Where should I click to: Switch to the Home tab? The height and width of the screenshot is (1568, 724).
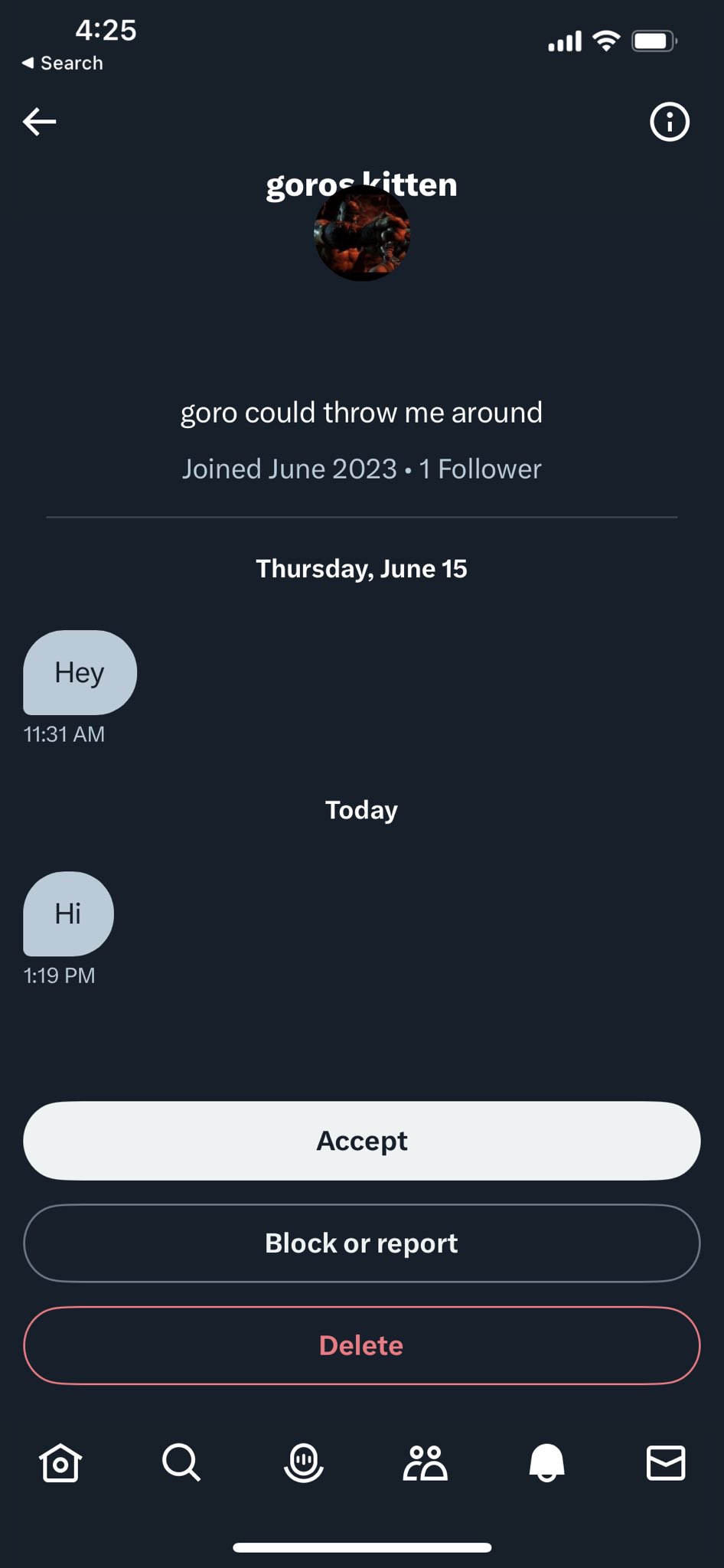pos(60,1463)
